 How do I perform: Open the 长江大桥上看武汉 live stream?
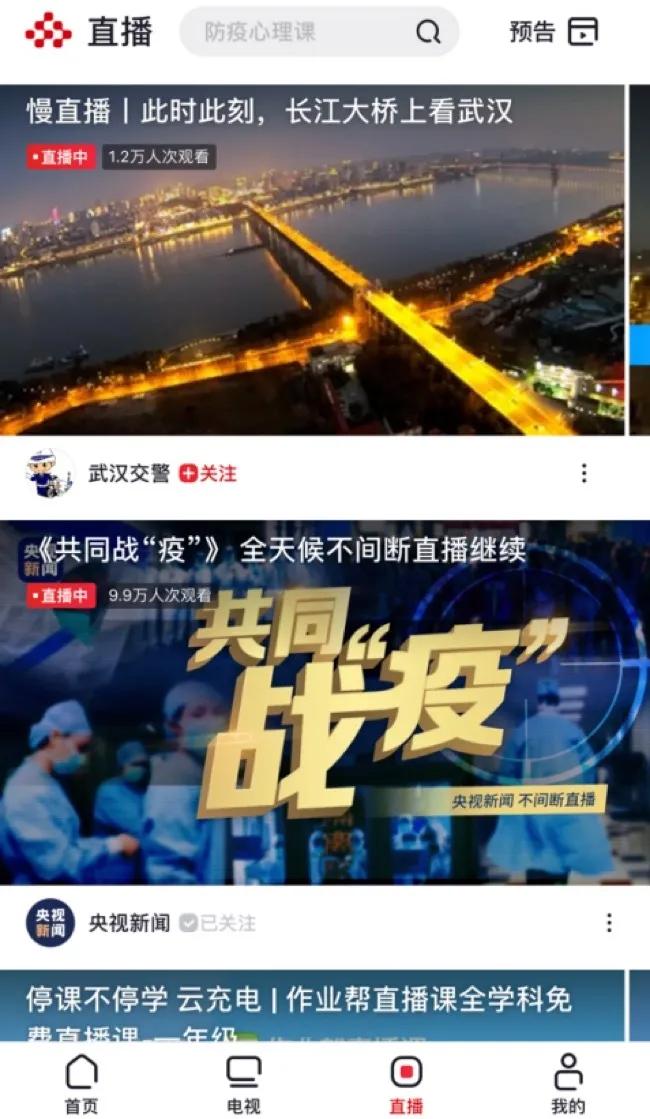pos(312,260)
